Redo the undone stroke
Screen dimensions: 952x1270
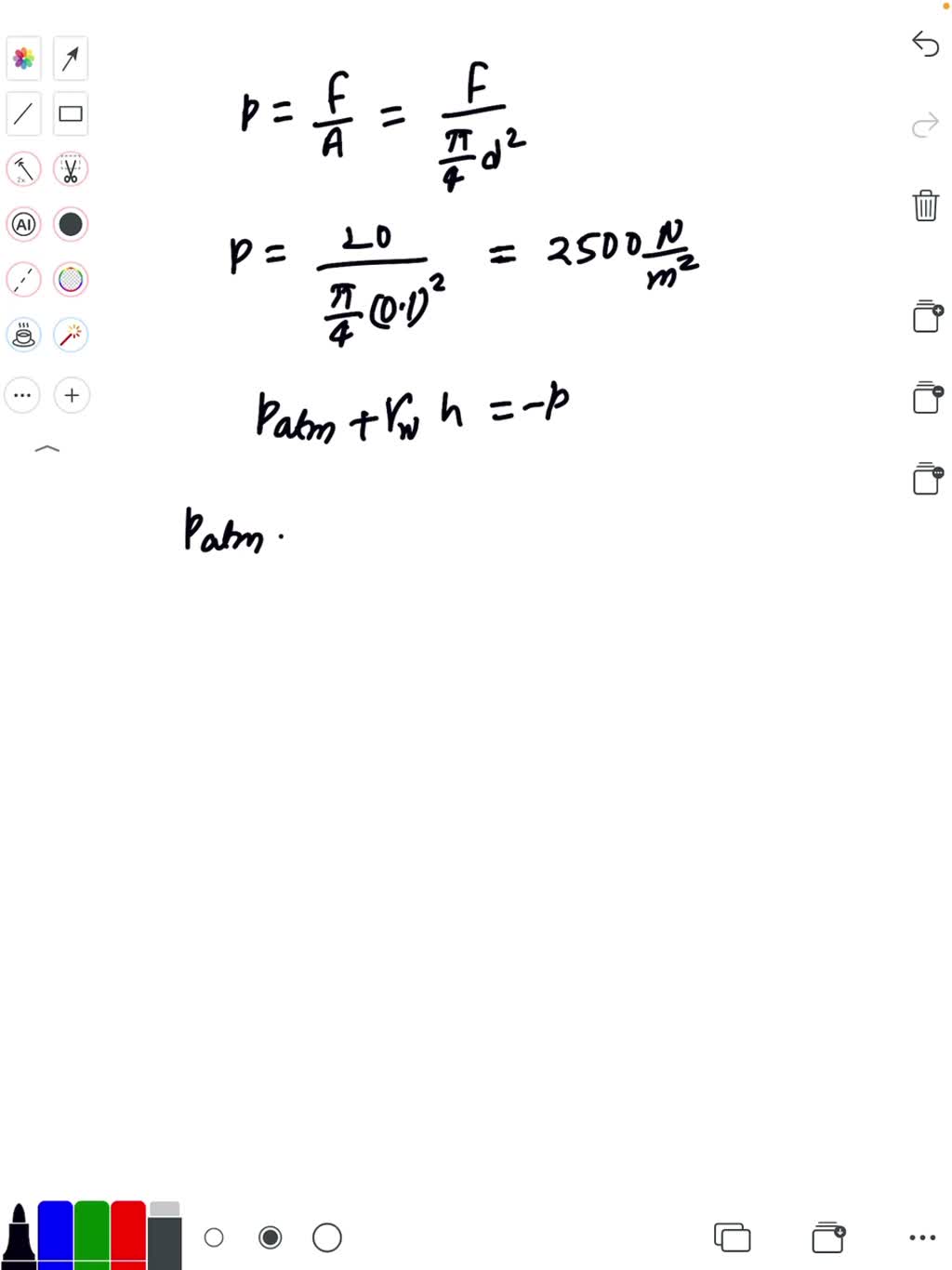tap(925, 126)
